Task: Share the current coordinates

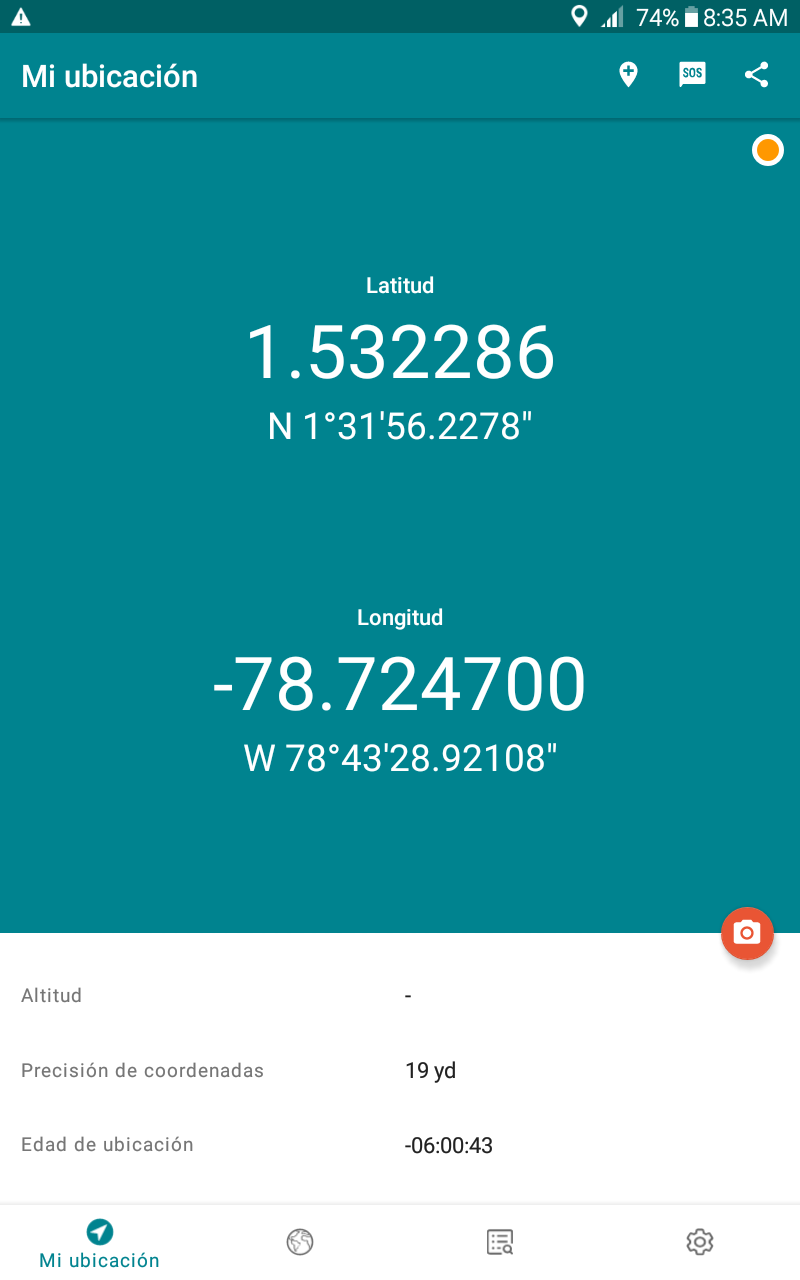Action: (757, 75)
